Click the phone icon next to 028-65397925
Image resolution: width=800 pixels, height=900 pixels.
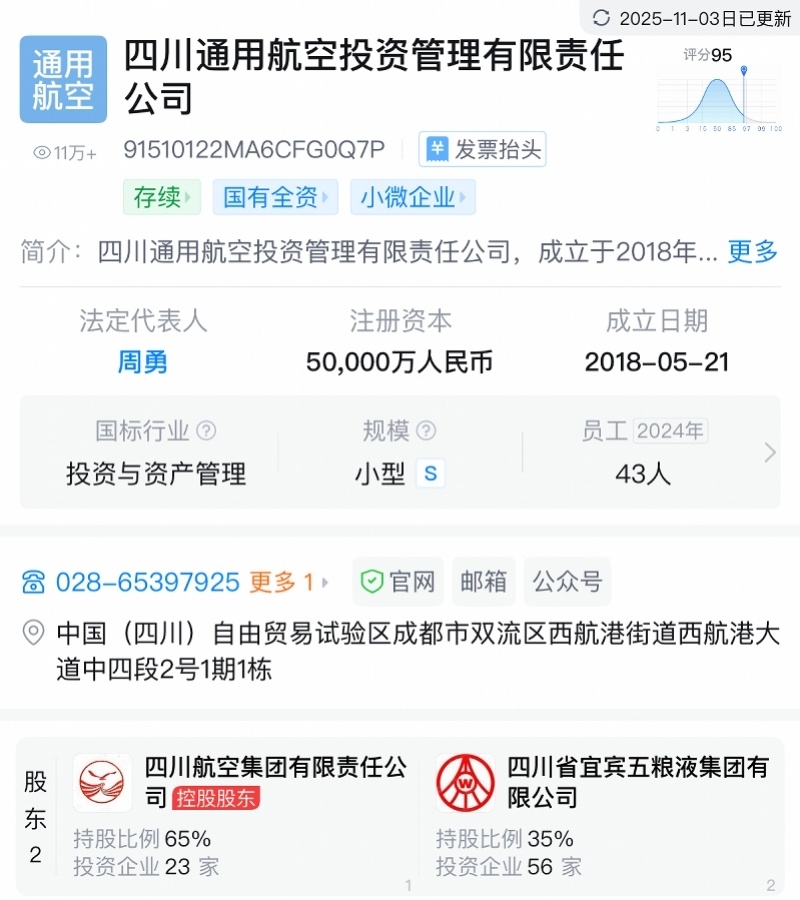pos(33,581)
